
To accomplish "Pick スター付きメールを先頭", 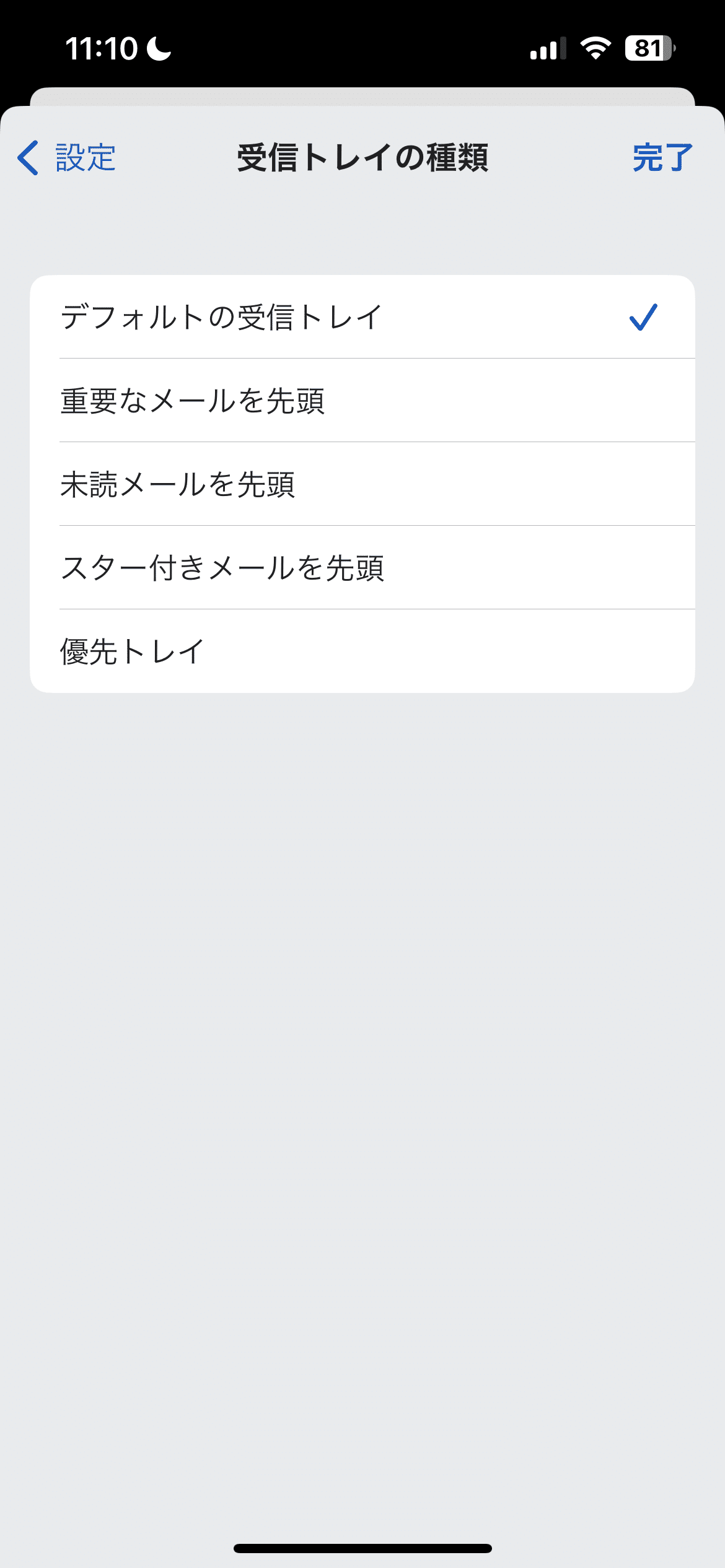I will point(362,568).
